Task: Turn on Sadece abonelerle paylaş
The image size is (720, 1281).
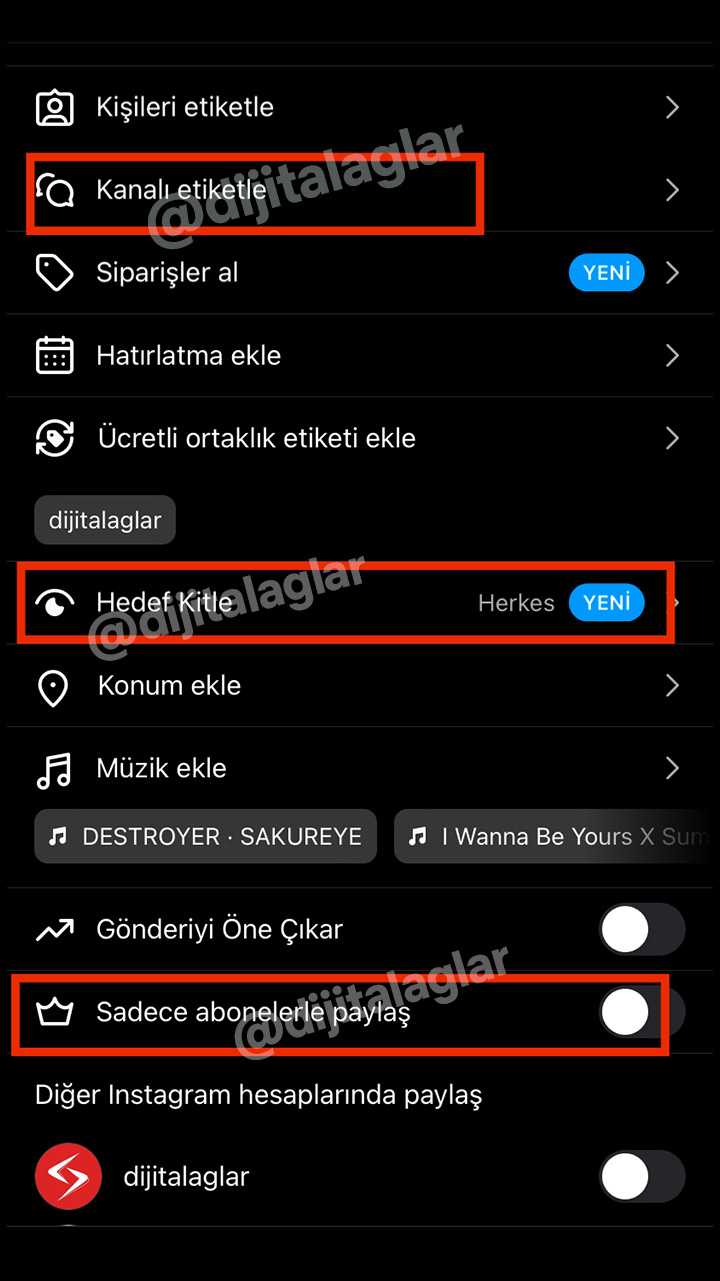Action: coord(641,1013)
